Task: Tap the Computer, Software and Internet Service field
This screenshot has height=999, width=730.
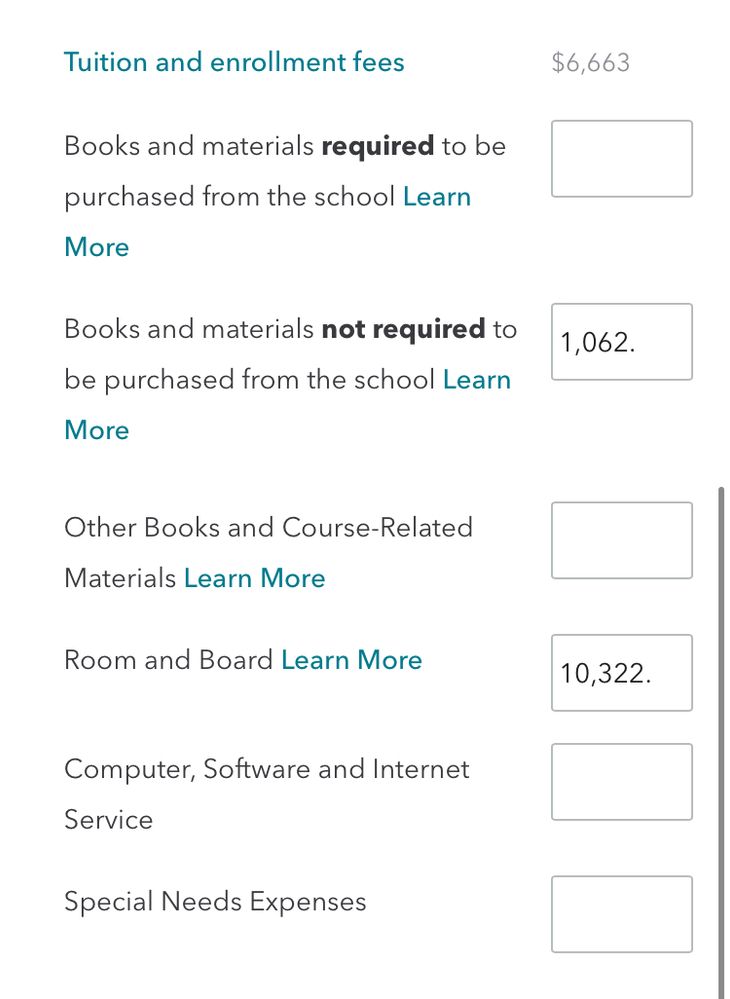Action: coord(621,782)
